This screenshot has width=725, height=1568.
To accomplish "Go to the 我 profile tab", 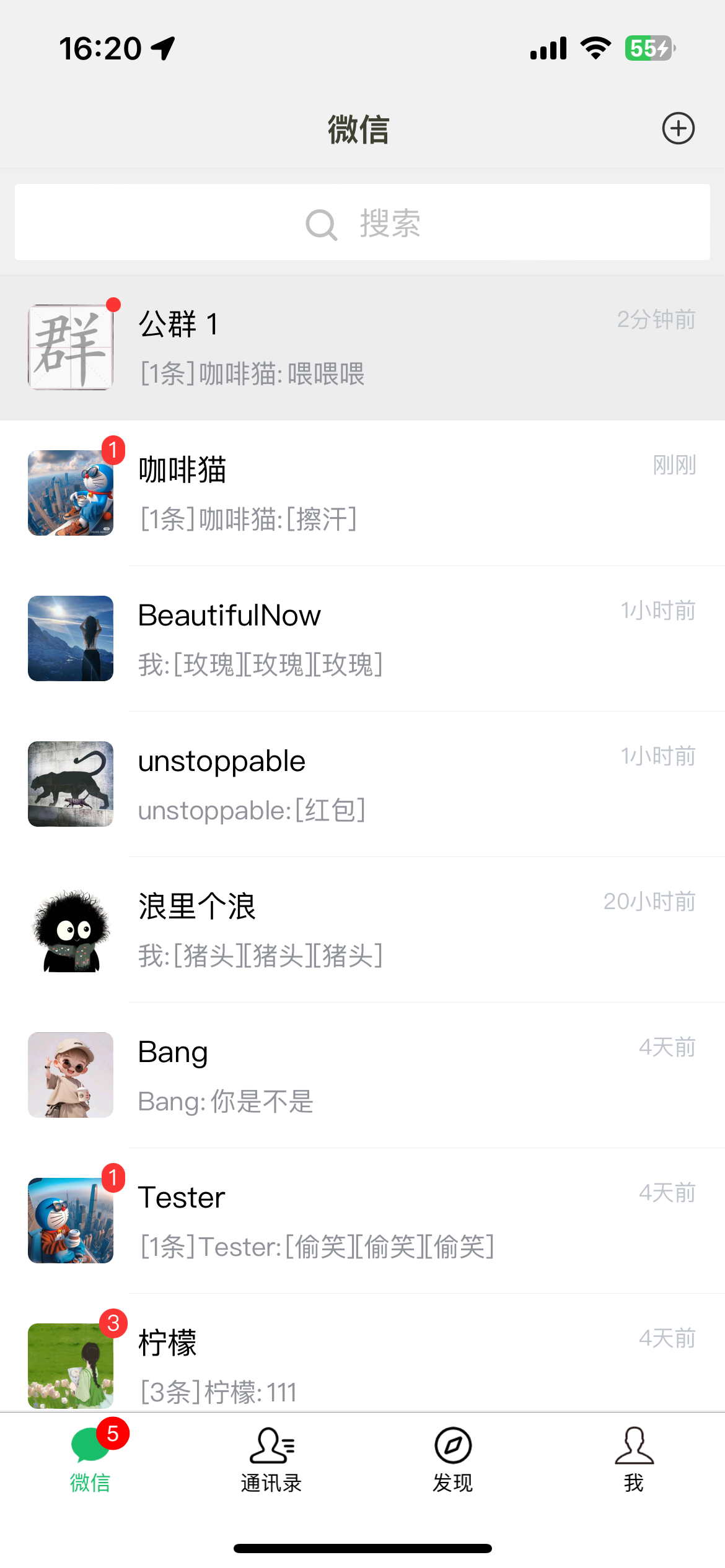I will pyautogui.click(x=634, y=1459).
